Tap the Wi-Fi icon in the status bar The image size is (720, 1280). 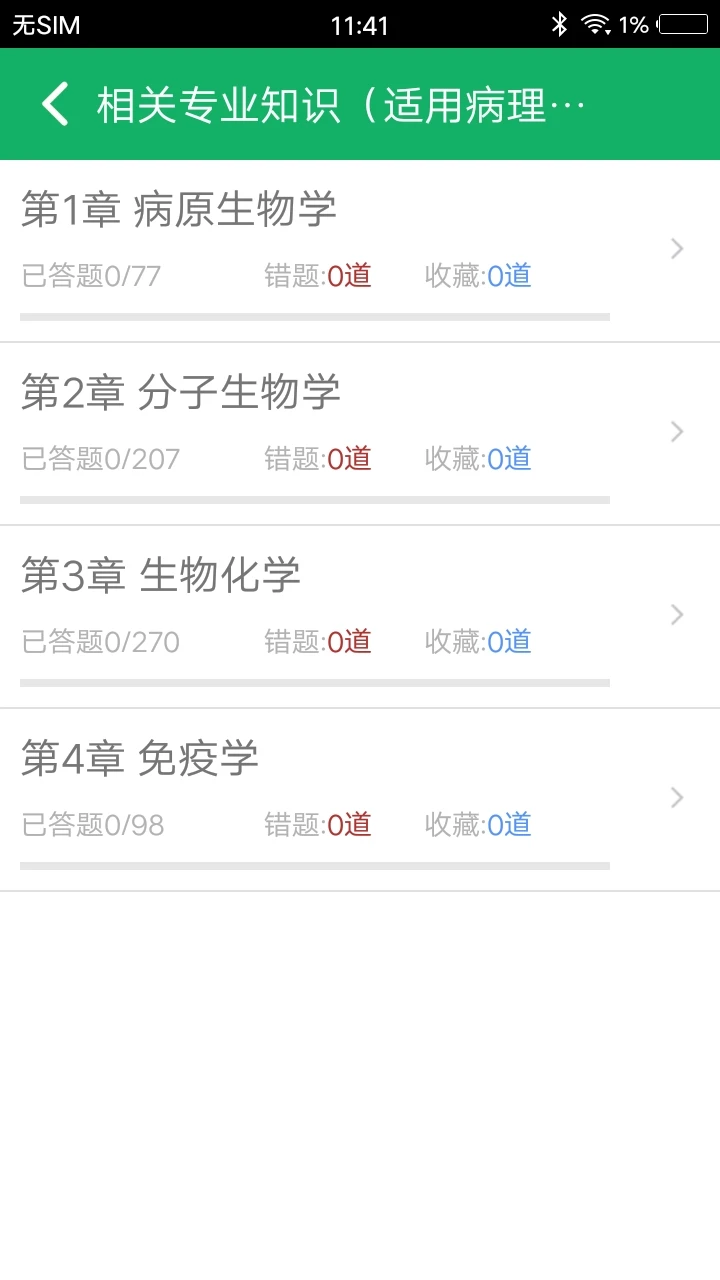click(598, 24)
